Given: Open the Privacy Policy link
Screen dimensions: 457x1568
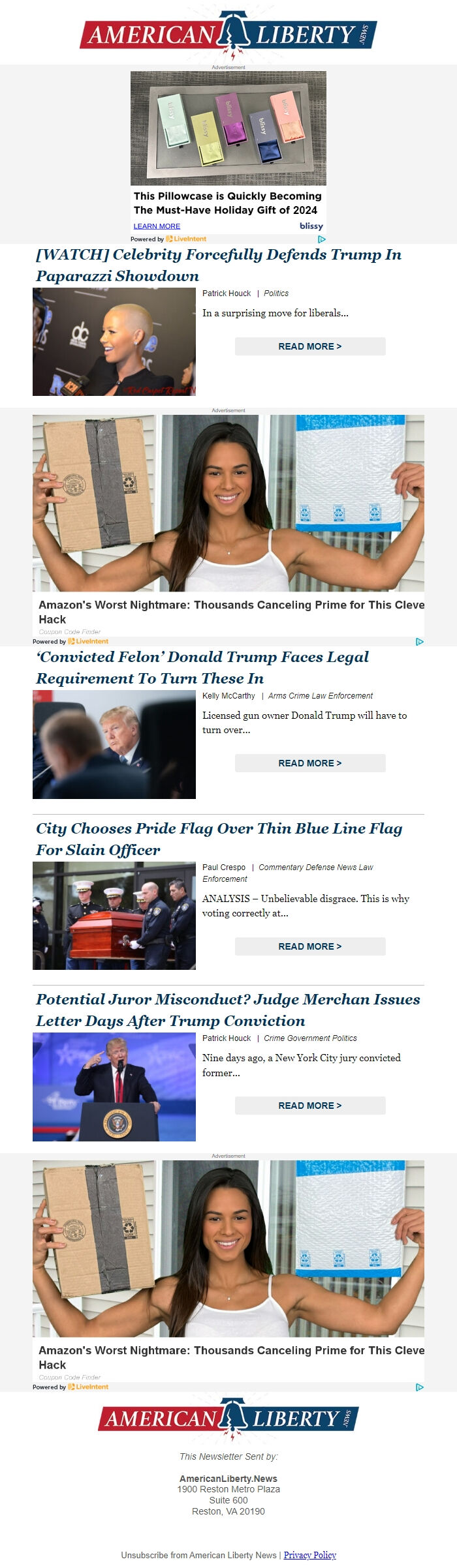Looking at the screenshot, I should [x=309, y=1555].
